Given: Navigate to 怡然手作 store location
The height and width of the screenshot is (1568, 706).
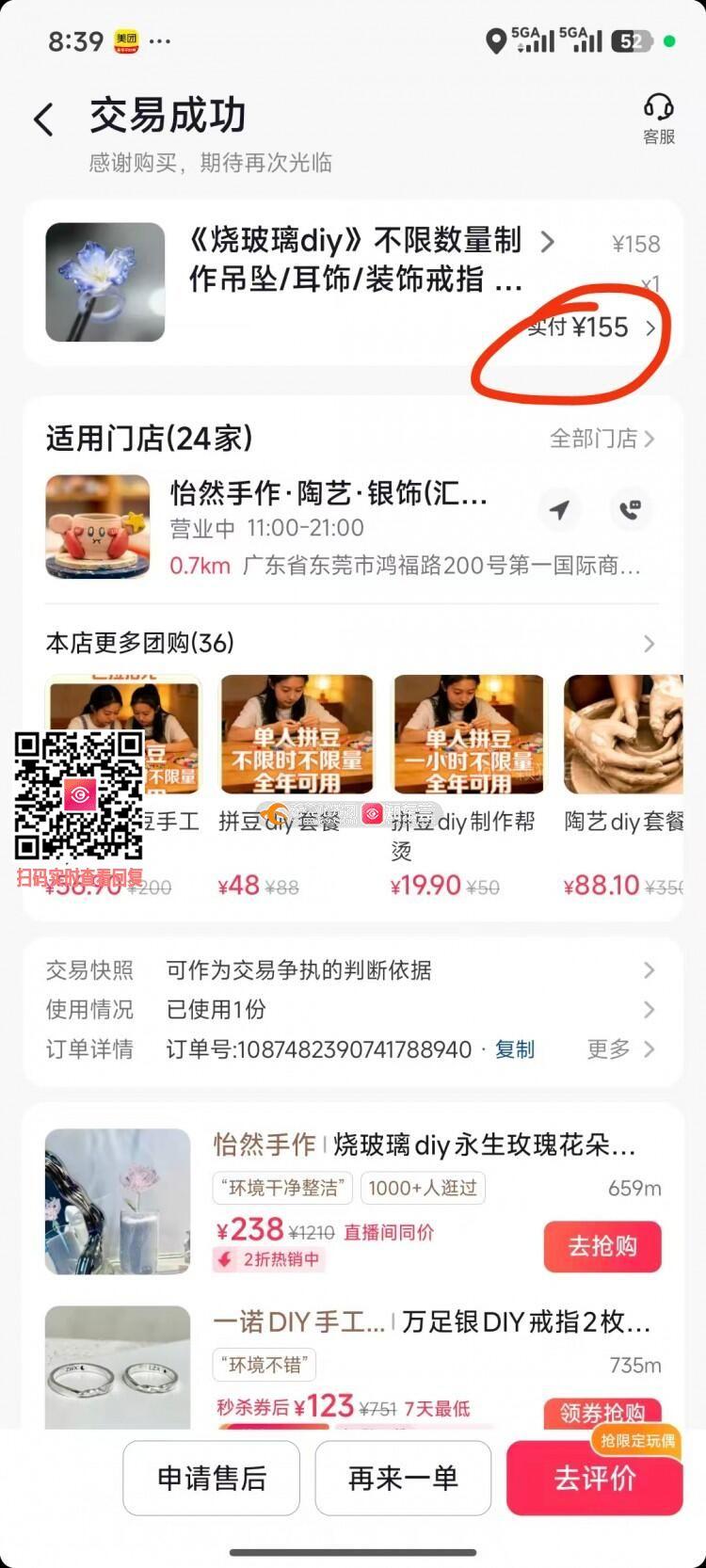Looking at the screenshot, I should tap(560, 510).
